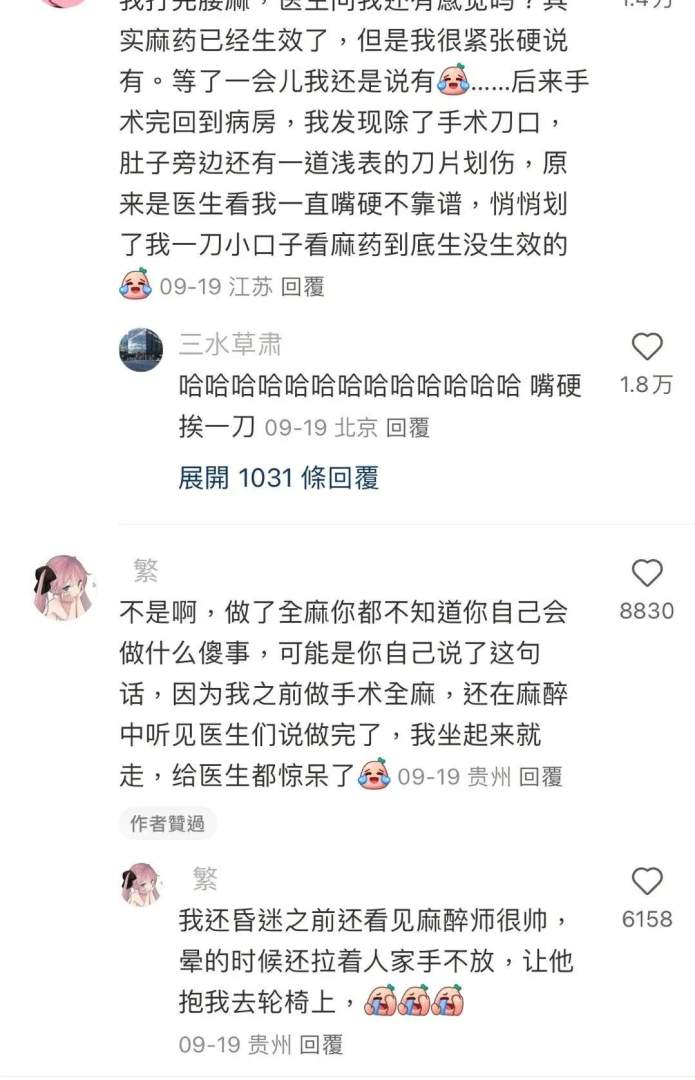Viewport: 695px width, 1080px height.
Task: Like 三水草肃's reply comment
Action: pos(648,347)
